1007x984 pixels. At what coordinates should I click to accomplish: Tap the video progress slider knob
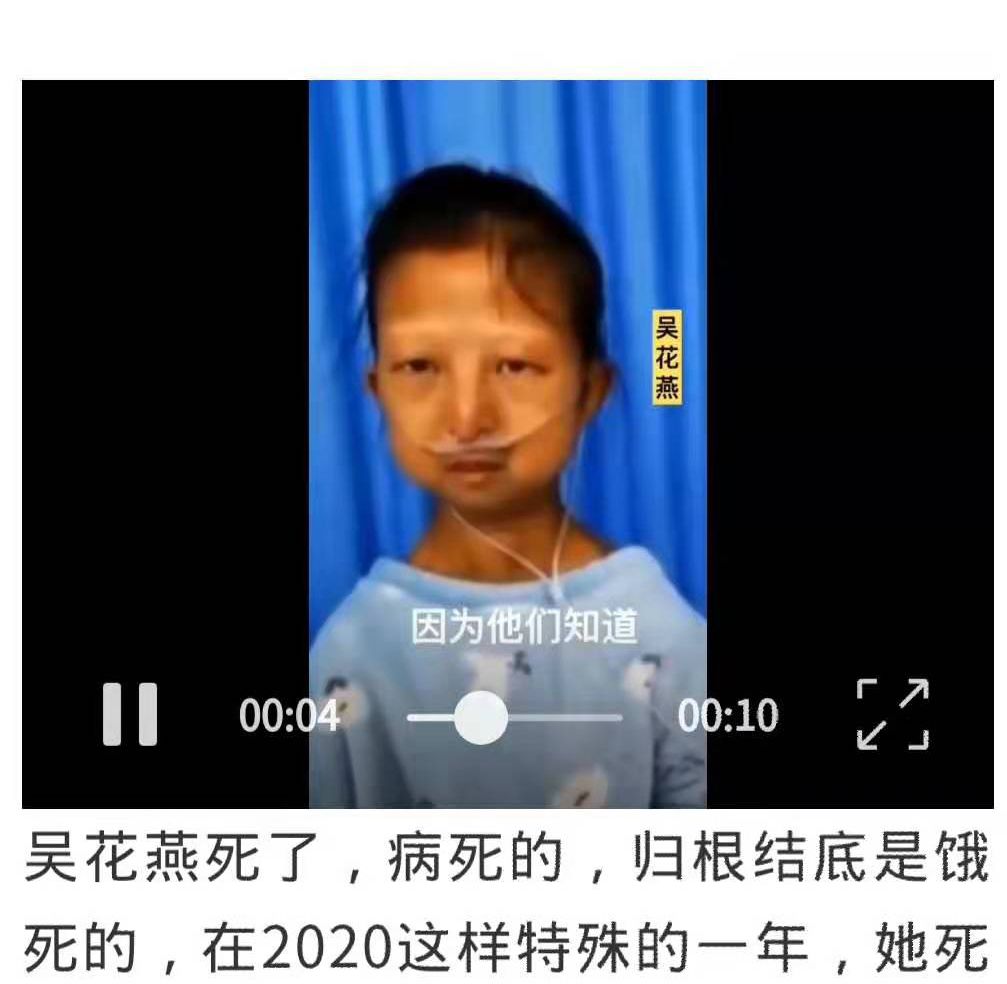coord(481,717)
